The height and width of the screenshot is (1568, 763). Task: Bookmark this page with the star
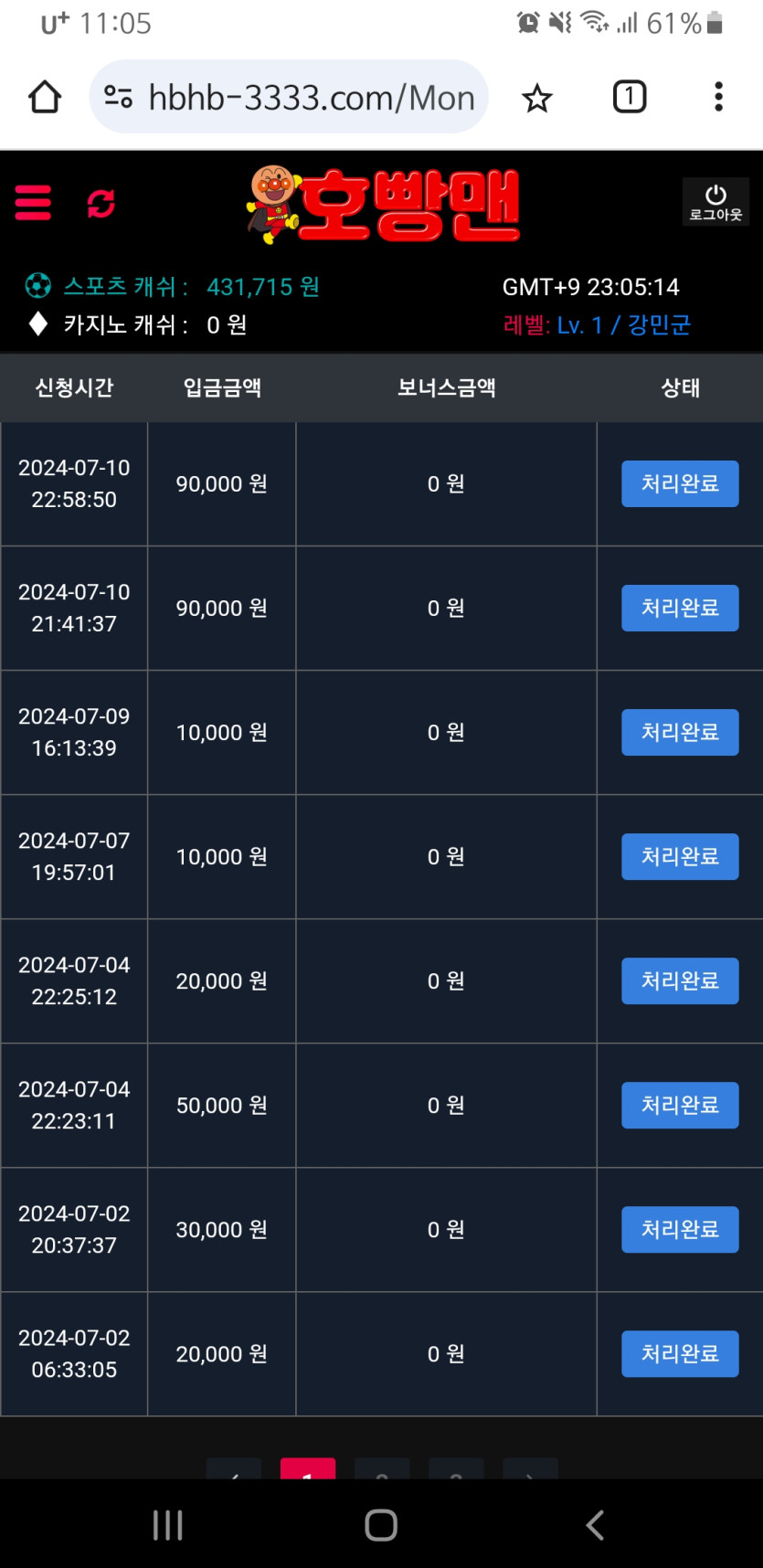point(537,98)
